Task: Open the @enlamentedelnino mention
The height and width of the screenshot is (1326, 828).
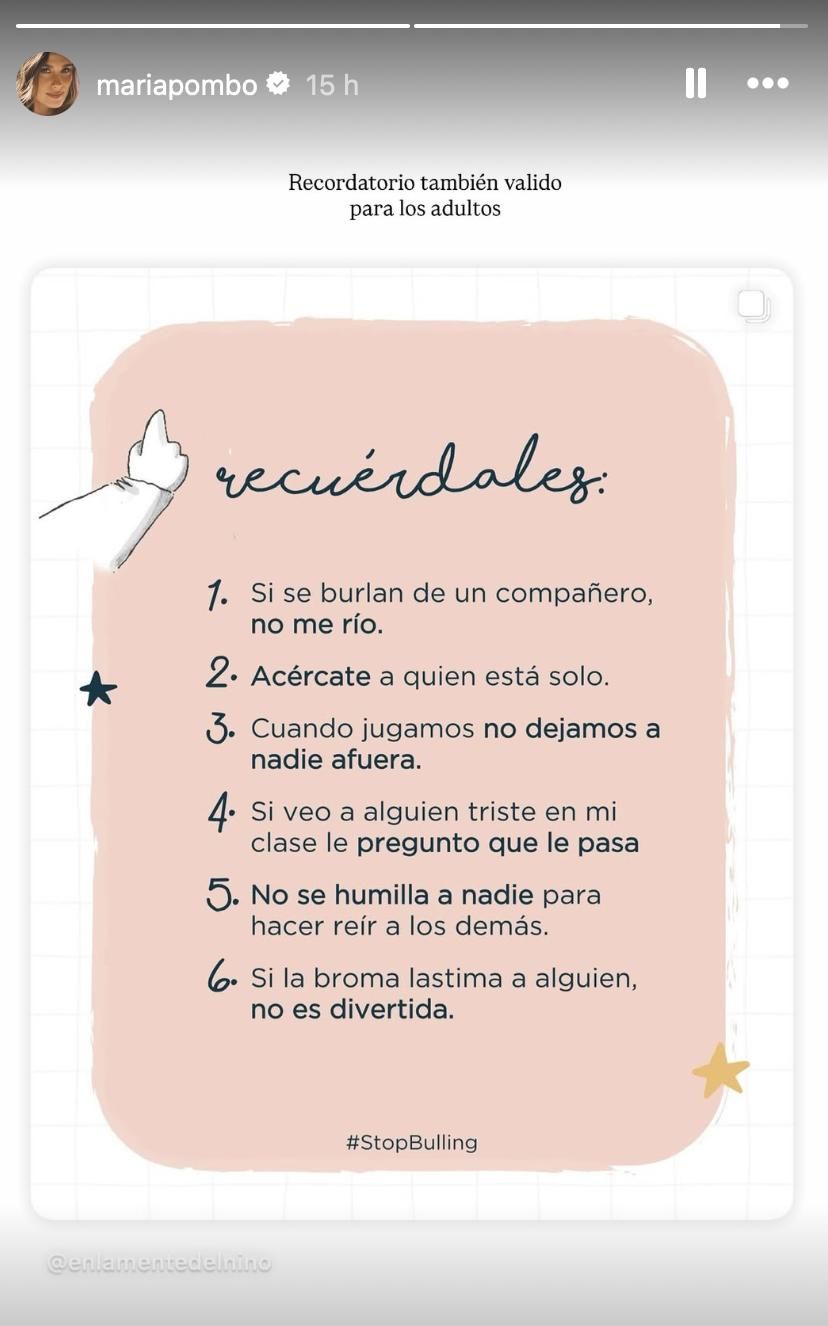Action: tap(159, 1263)
